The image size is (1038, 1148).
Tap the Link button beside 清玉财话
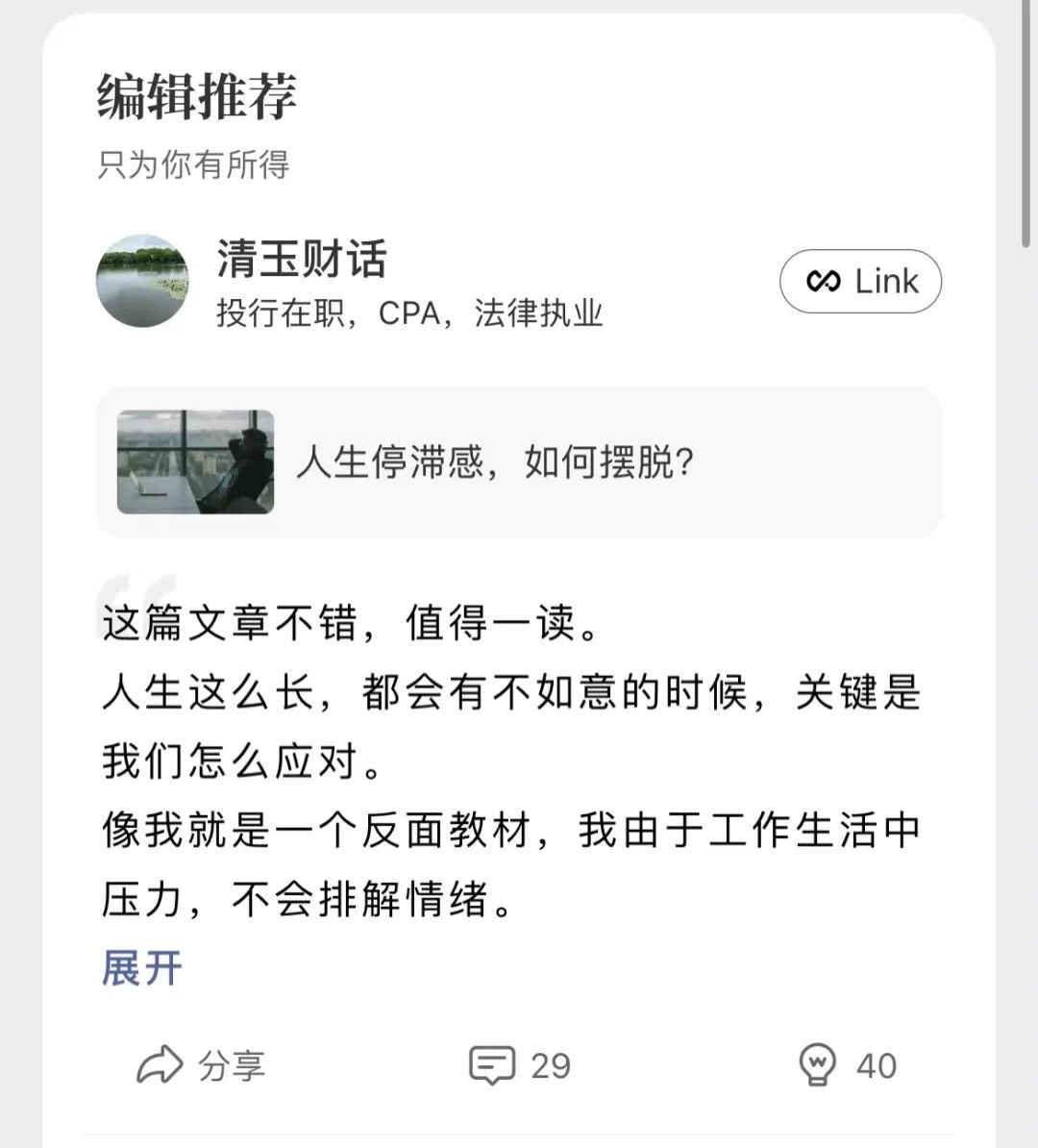click(859, 281)
